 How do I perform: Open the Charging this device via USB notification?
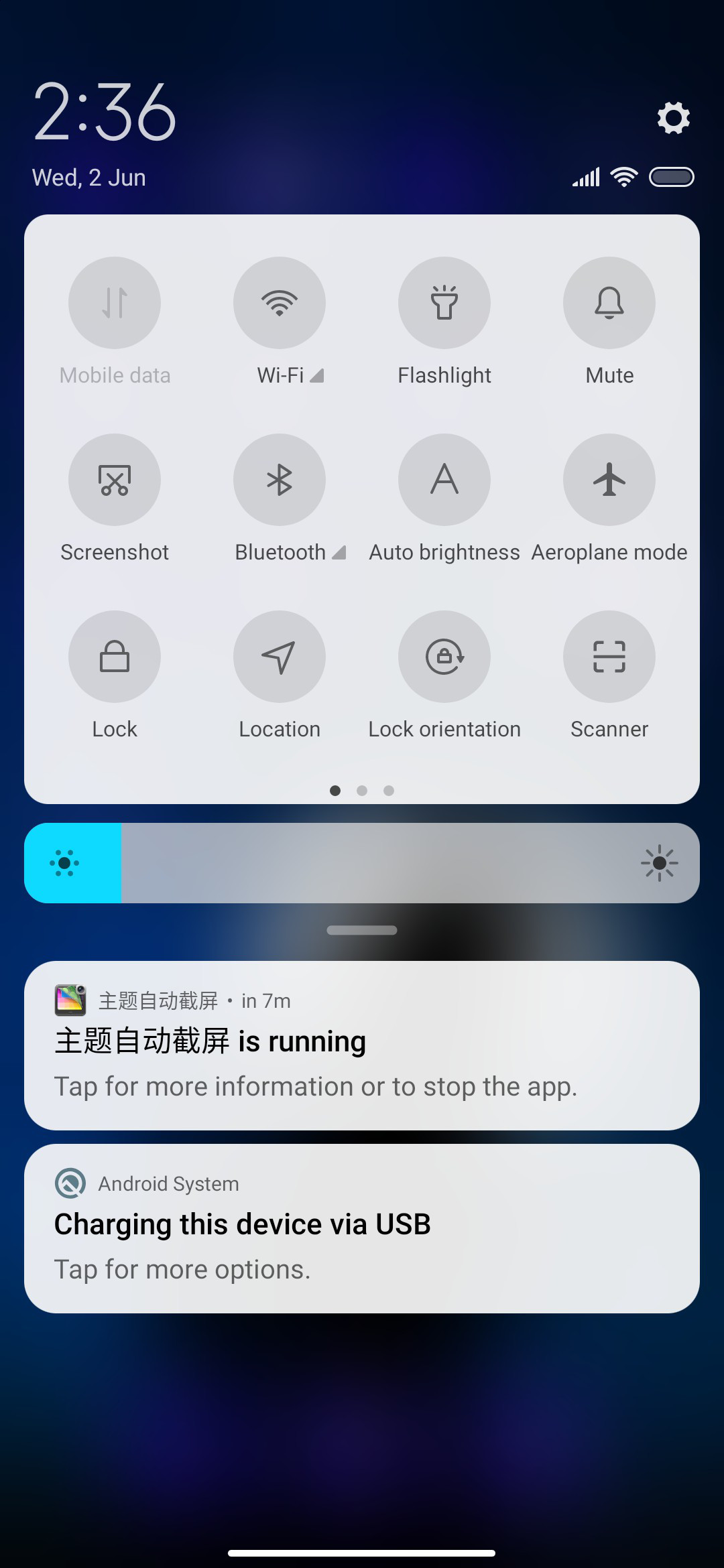click(x=362, y=1228)
